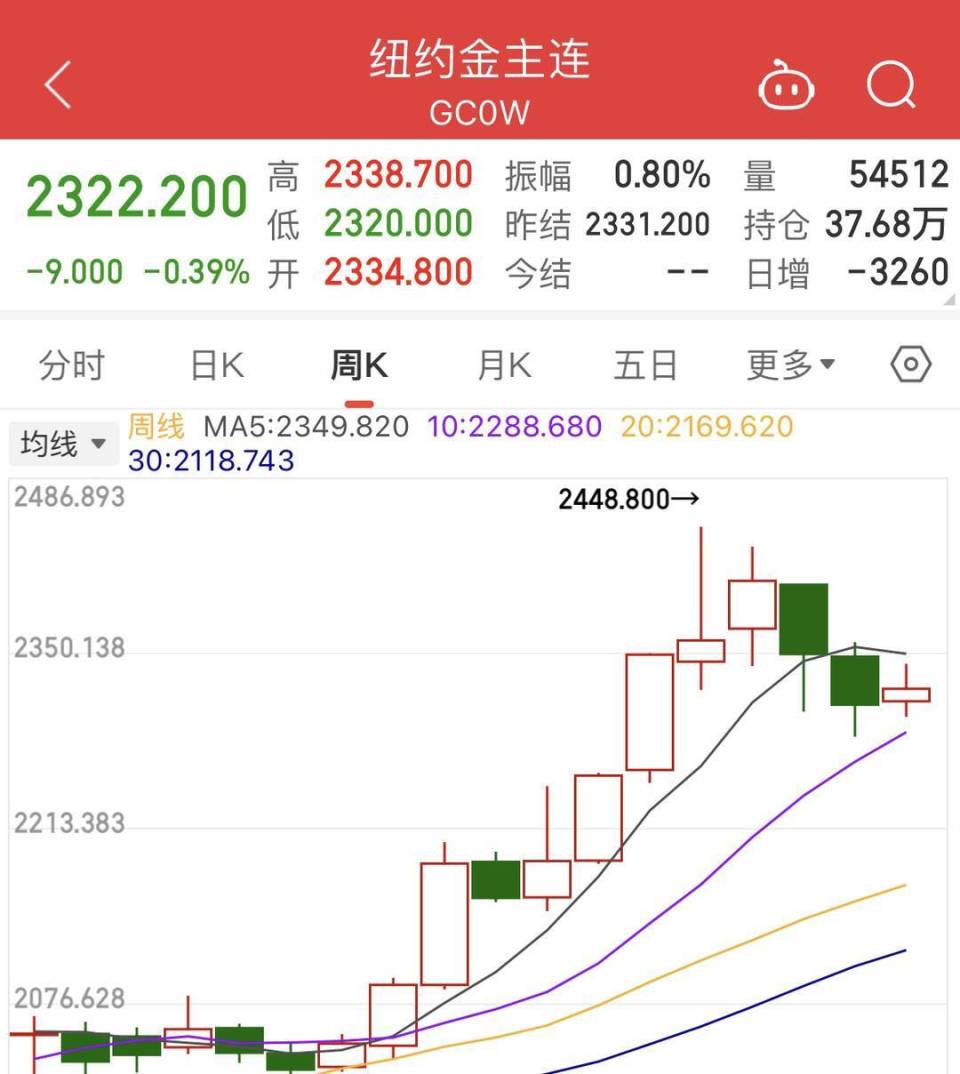960x1074 pixels.
Task: Open the chart settings gear icon
Action: click(x=910, y=364)
